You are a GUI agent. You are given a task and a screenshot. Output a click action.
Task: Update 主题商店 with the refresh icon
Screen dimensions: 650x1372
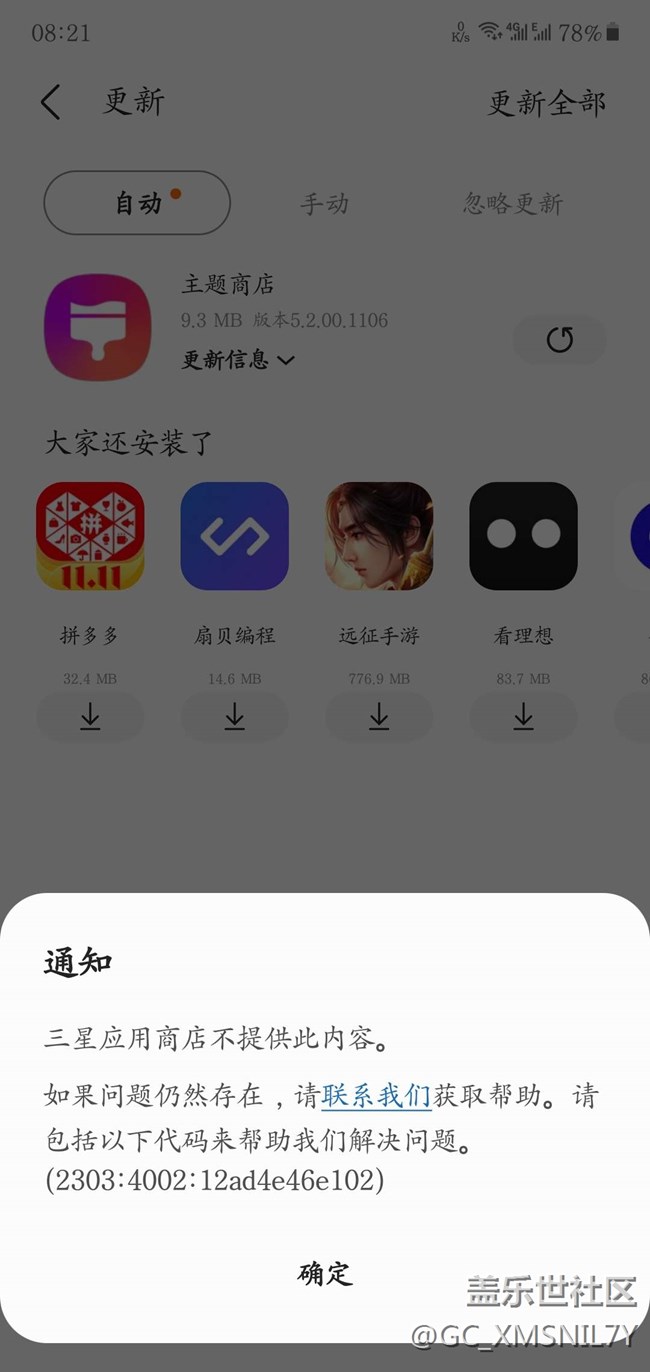point(559,340)
